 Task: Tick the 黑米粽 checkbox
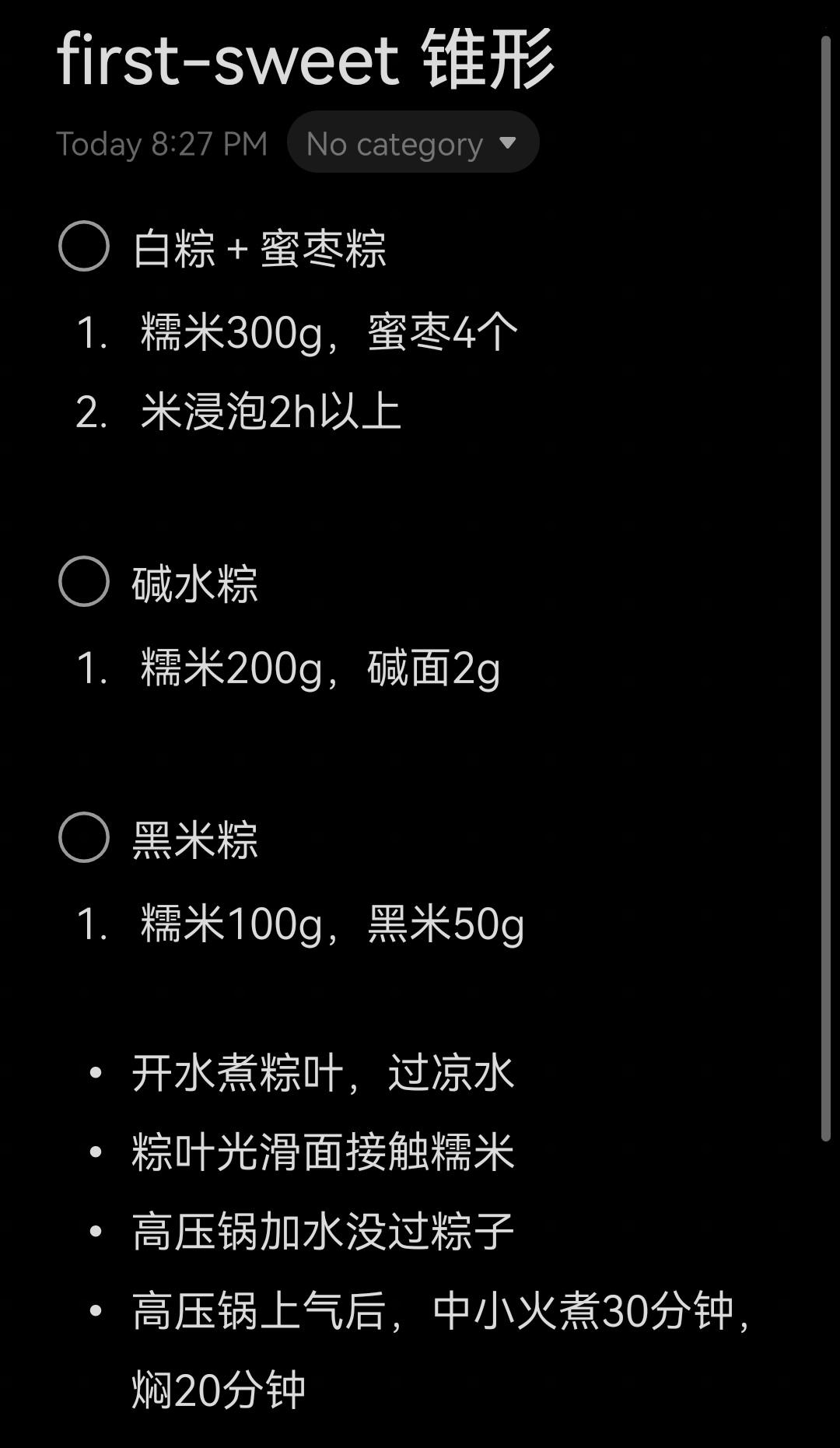(84, 838)
